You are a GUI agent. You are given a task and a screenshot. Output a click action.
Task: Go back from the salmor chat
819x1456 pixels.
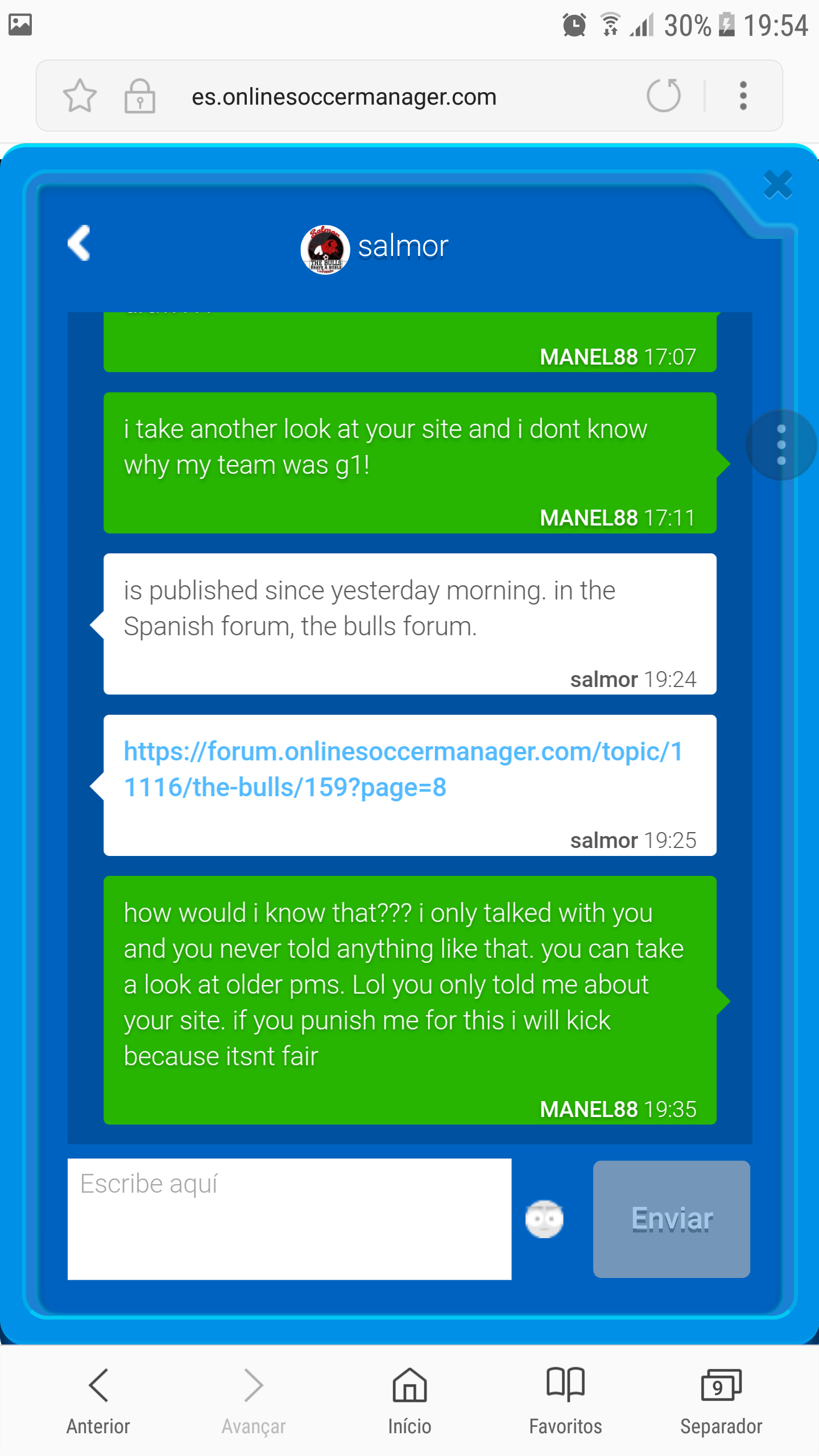pos(79,243)
